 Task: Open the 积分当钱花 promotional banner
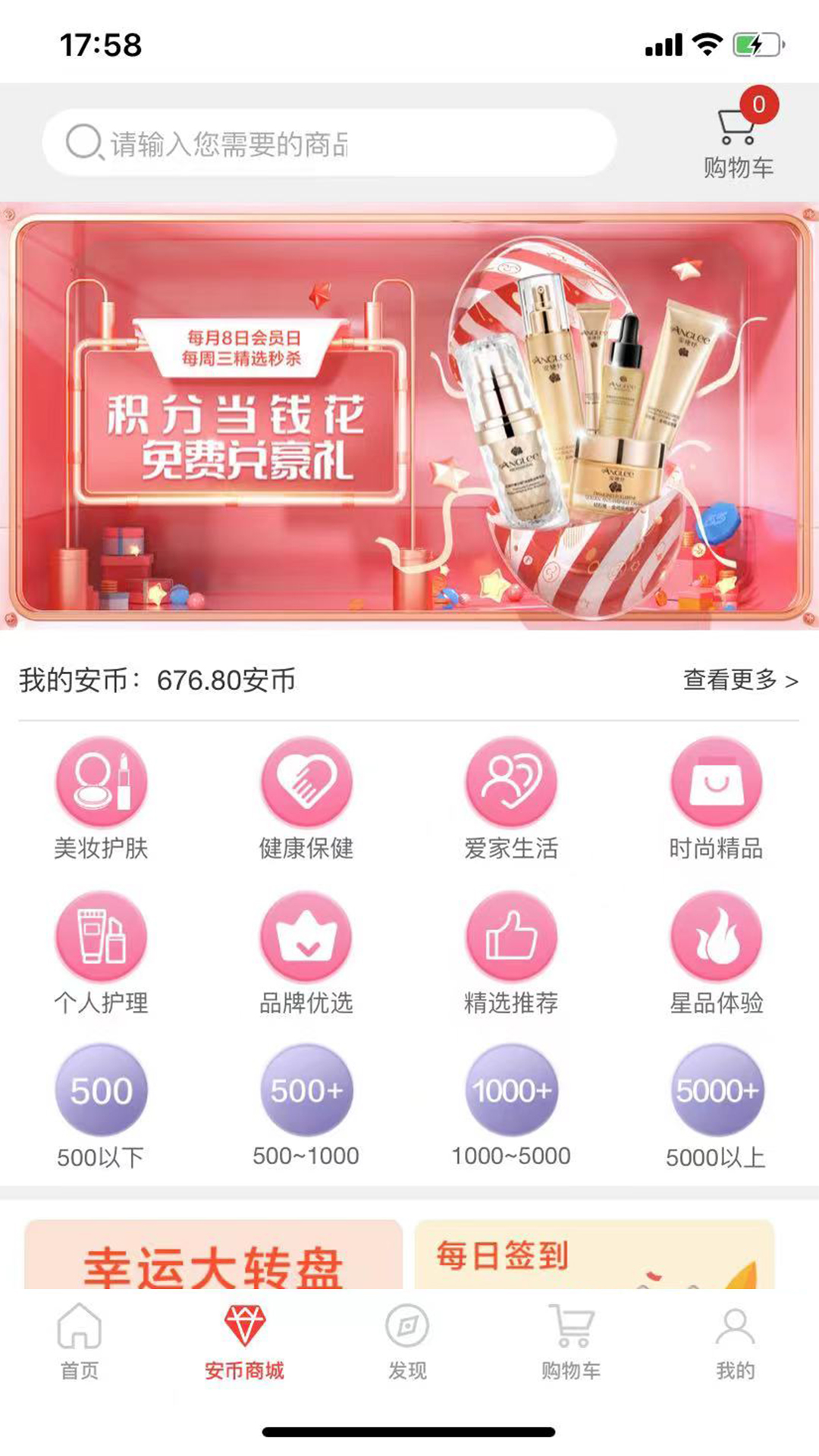(409, 416)
